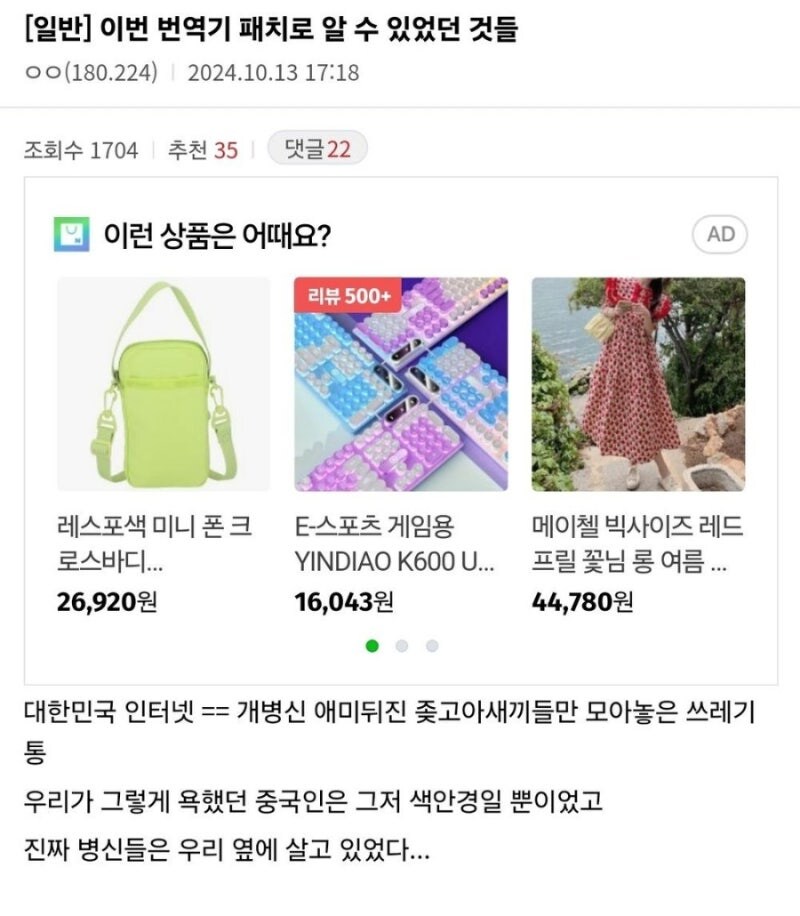
Task: Open the lime green crossbody bag image
Action: 153,386
